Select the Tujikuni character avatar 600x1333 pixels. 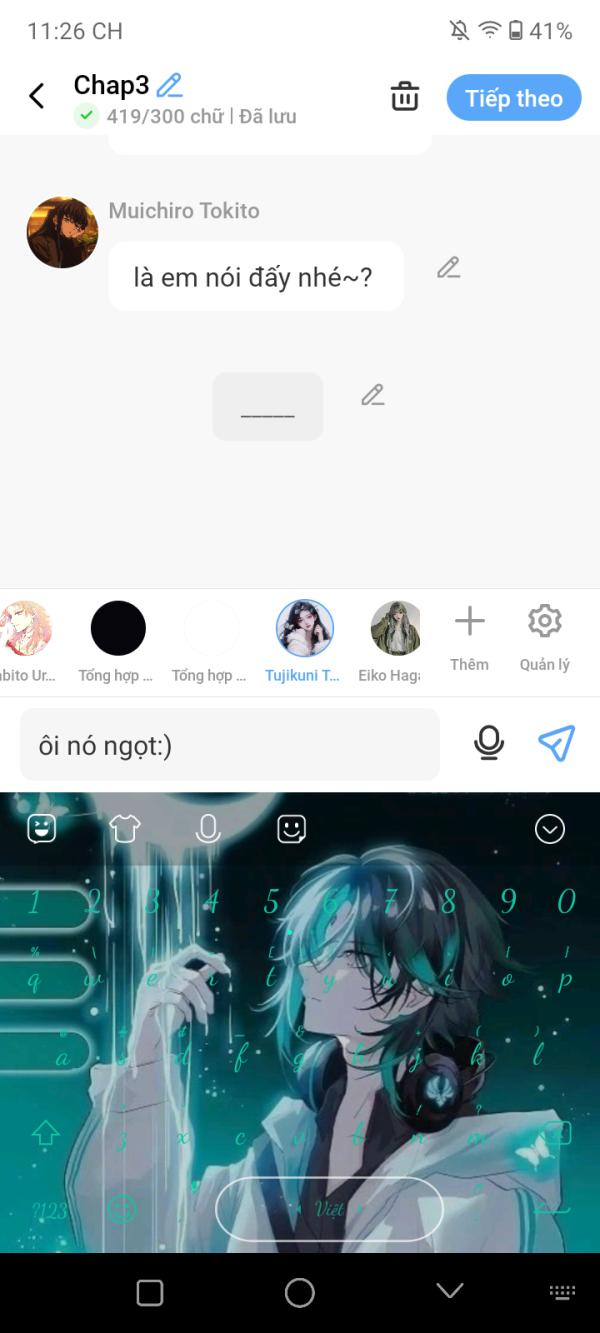(x=304, y=628)
